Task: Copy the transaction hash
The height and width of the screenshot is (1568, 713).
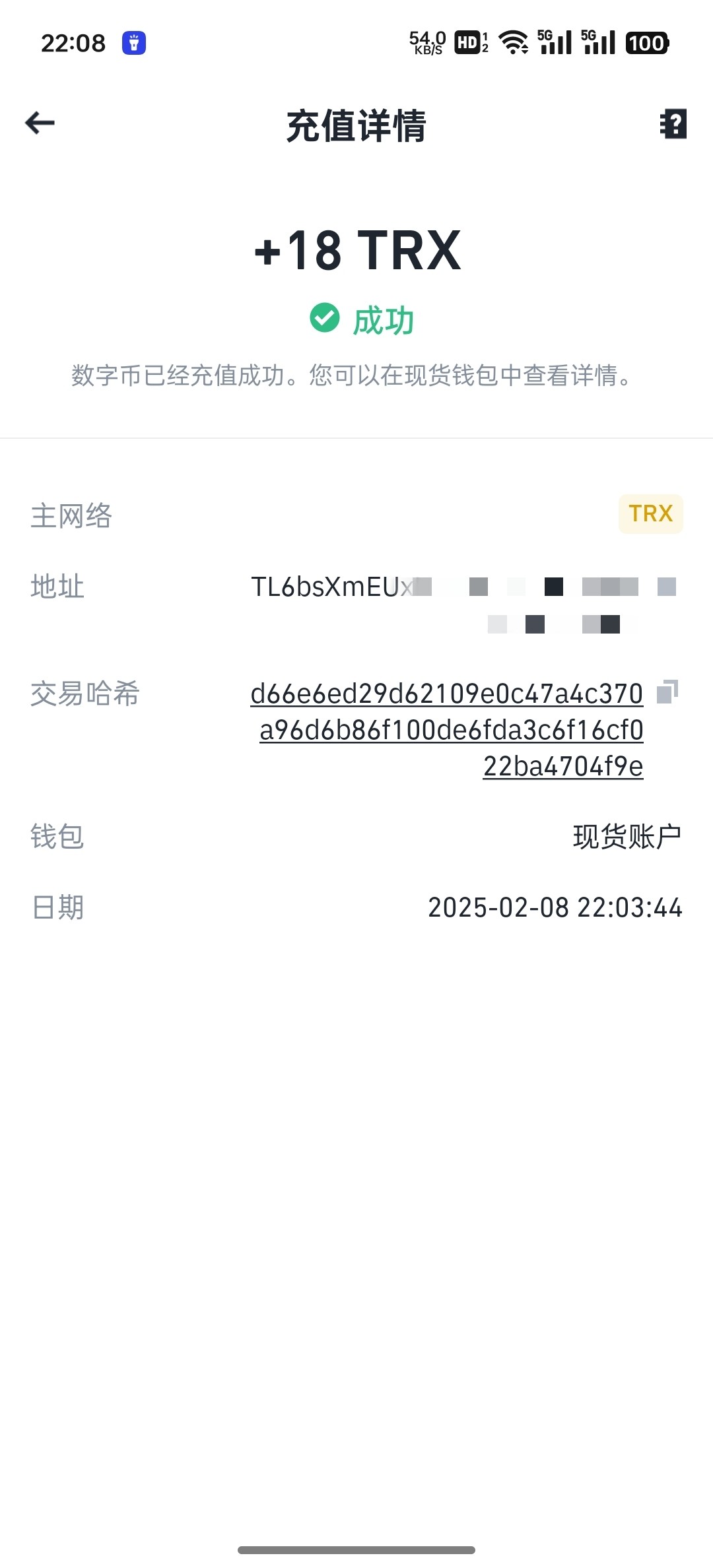Action: pos(667,692)
